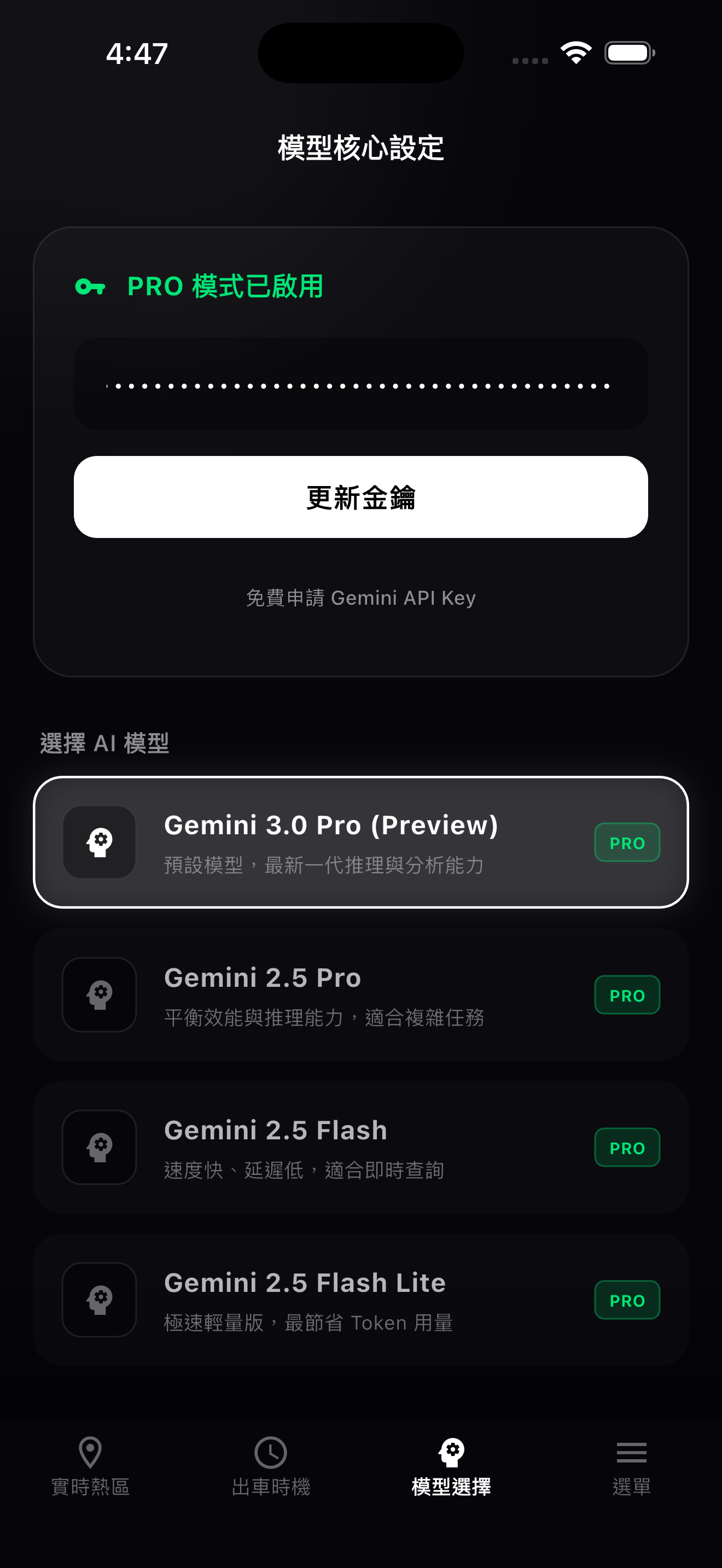This screenshot has width=722, height=1568.
Task: Select the Gemini 2.5 Flash Lite model
Action: (361, 1300)
